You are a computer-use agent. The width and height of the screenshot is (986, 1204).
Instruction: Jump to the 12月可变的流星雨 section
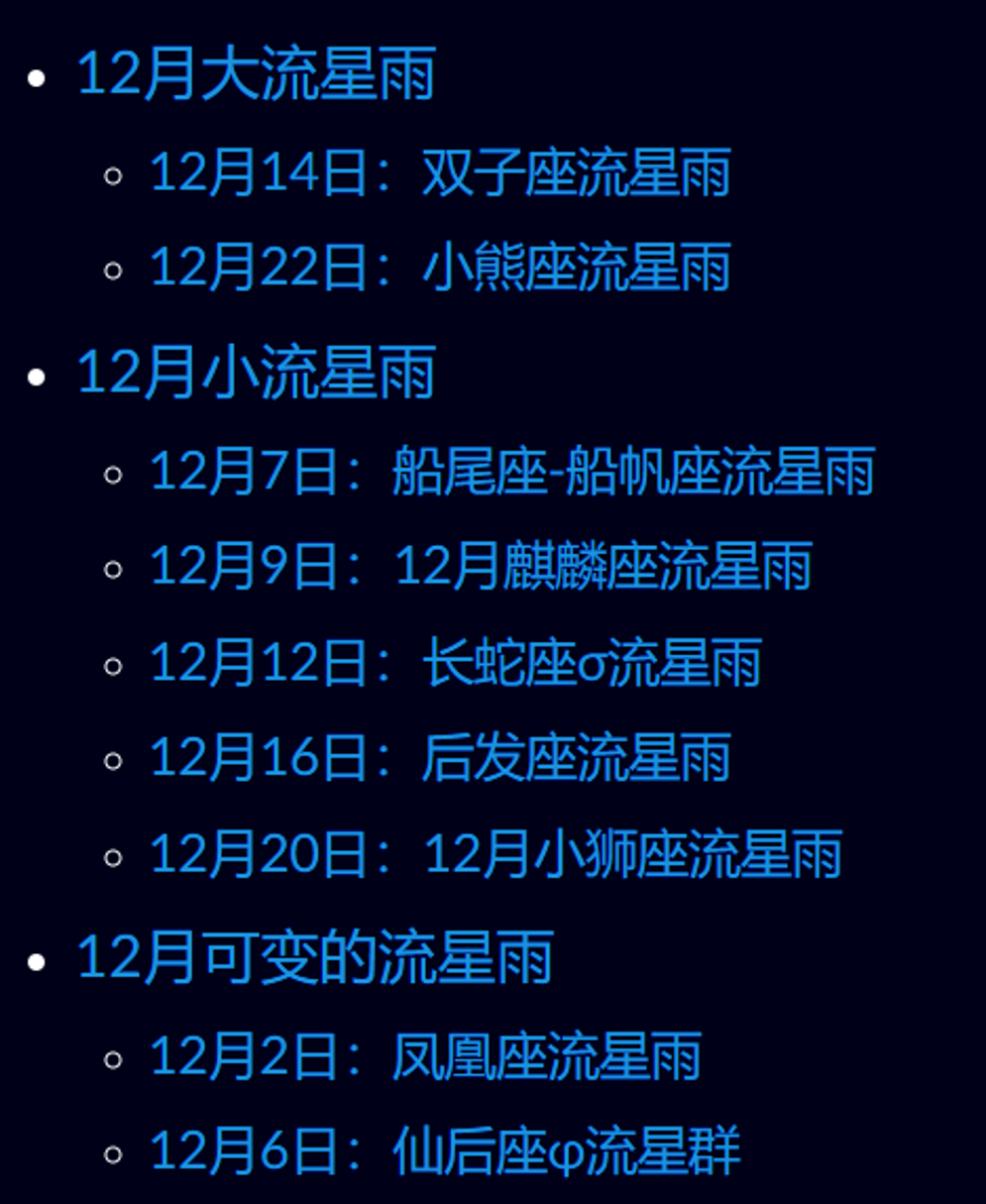pyautogui.click(x=314, y=958)
